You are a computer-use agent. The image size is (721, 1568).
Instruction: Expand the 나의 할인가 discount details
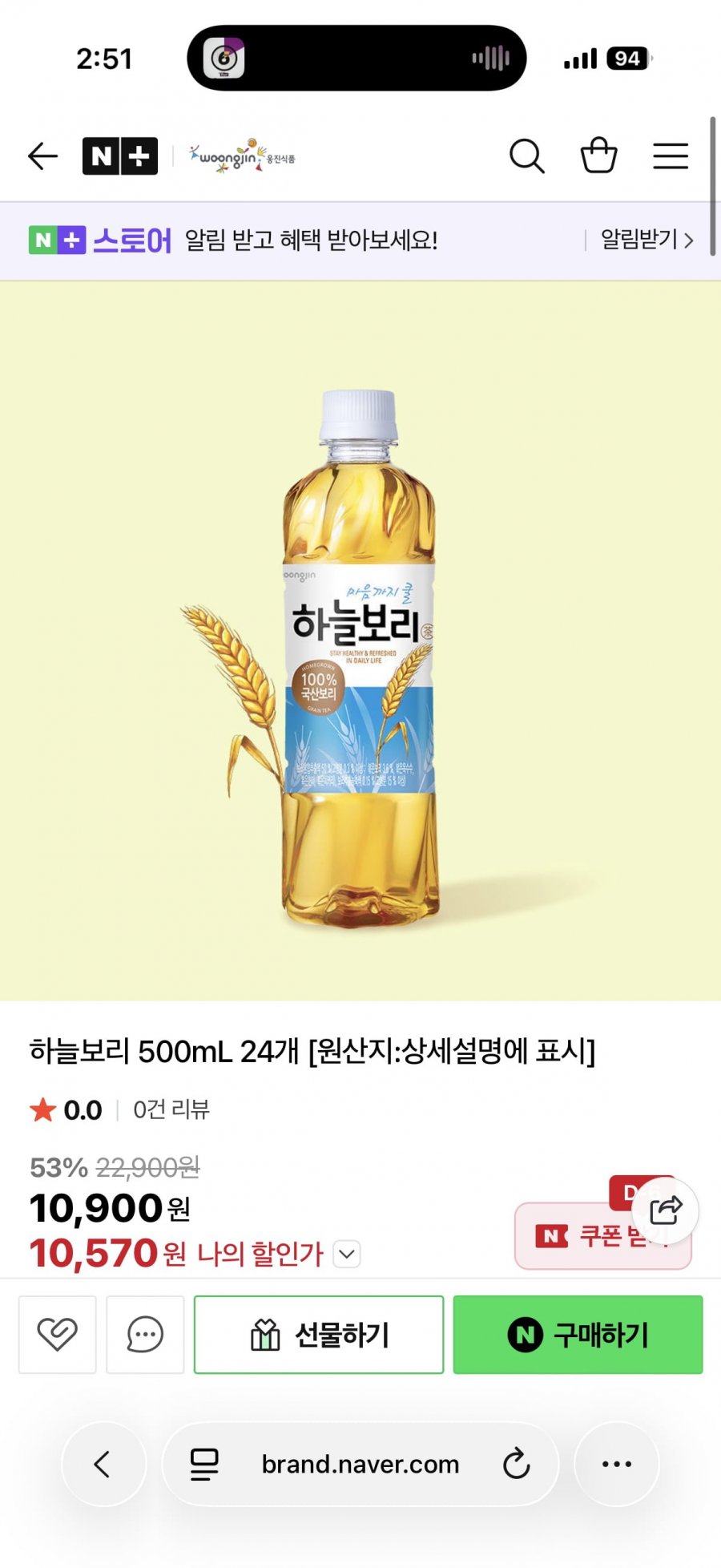click(347, 1254)
